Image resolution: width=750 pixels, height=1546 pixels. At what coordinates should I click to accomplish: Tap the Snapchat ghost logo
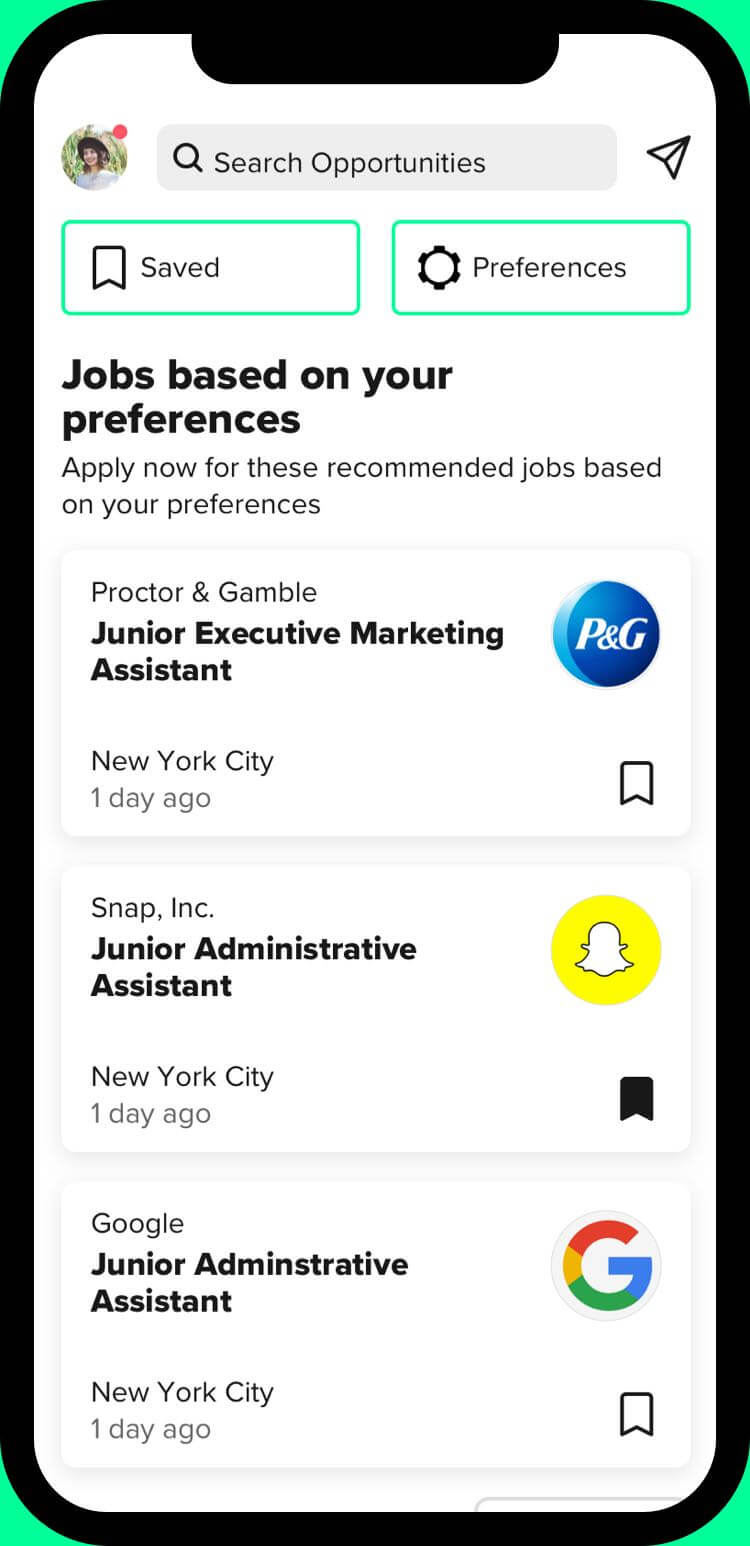tap(606, 948)
